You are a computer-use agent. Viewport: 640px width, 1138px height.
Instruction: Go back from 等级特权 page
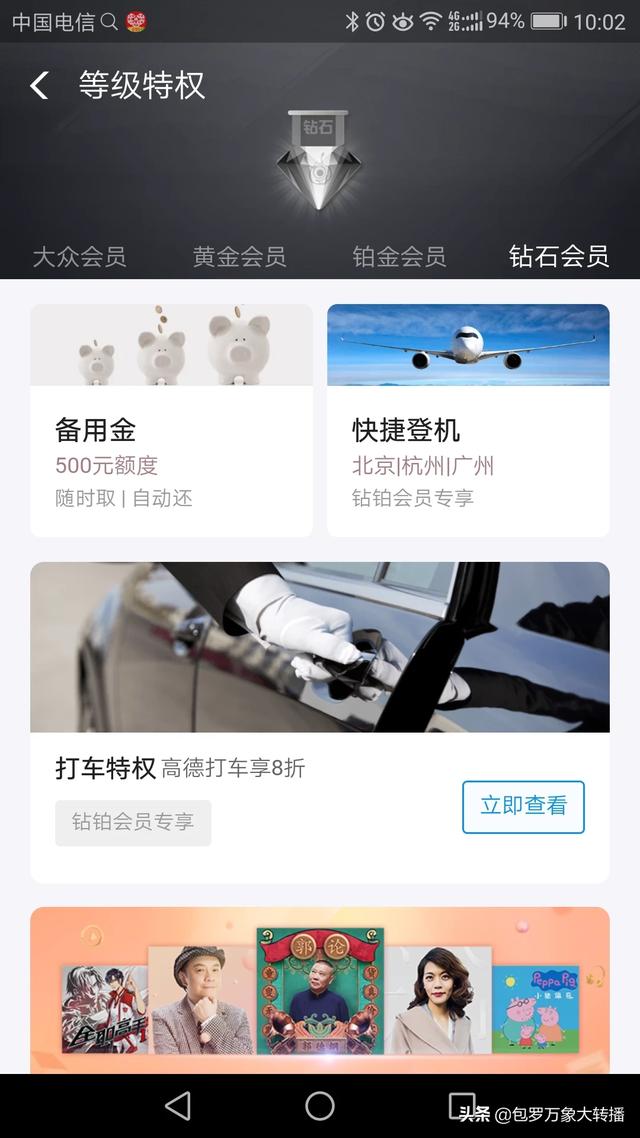(39, 86)
